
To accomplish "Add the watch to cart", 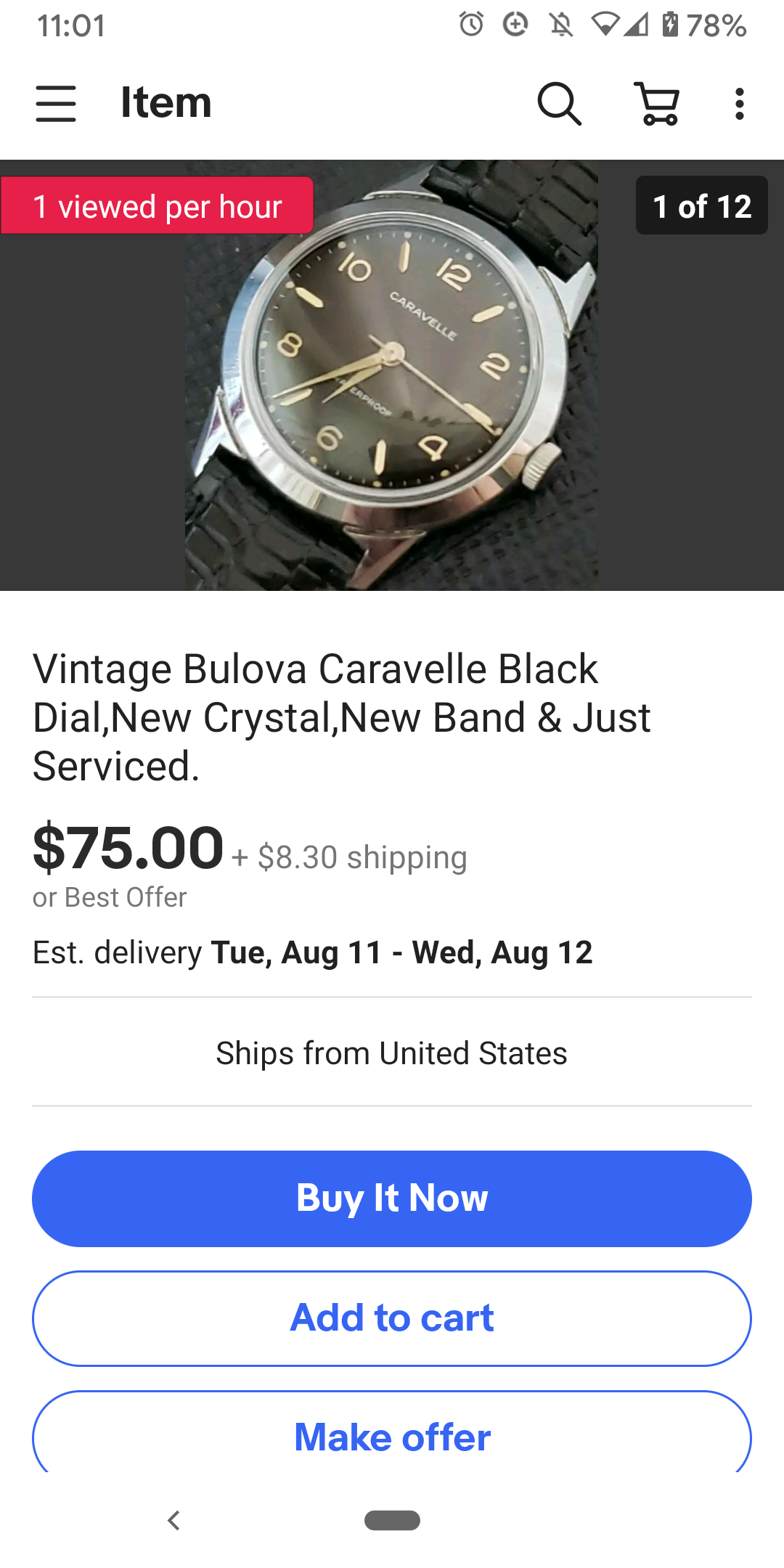I will coord(392,1318).
